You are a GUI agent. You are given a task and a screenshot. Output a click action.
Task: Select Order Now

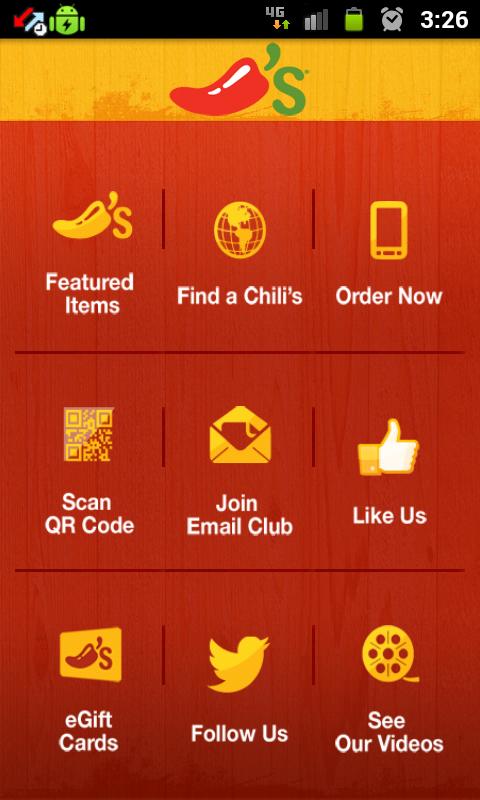tap(389, 254)
